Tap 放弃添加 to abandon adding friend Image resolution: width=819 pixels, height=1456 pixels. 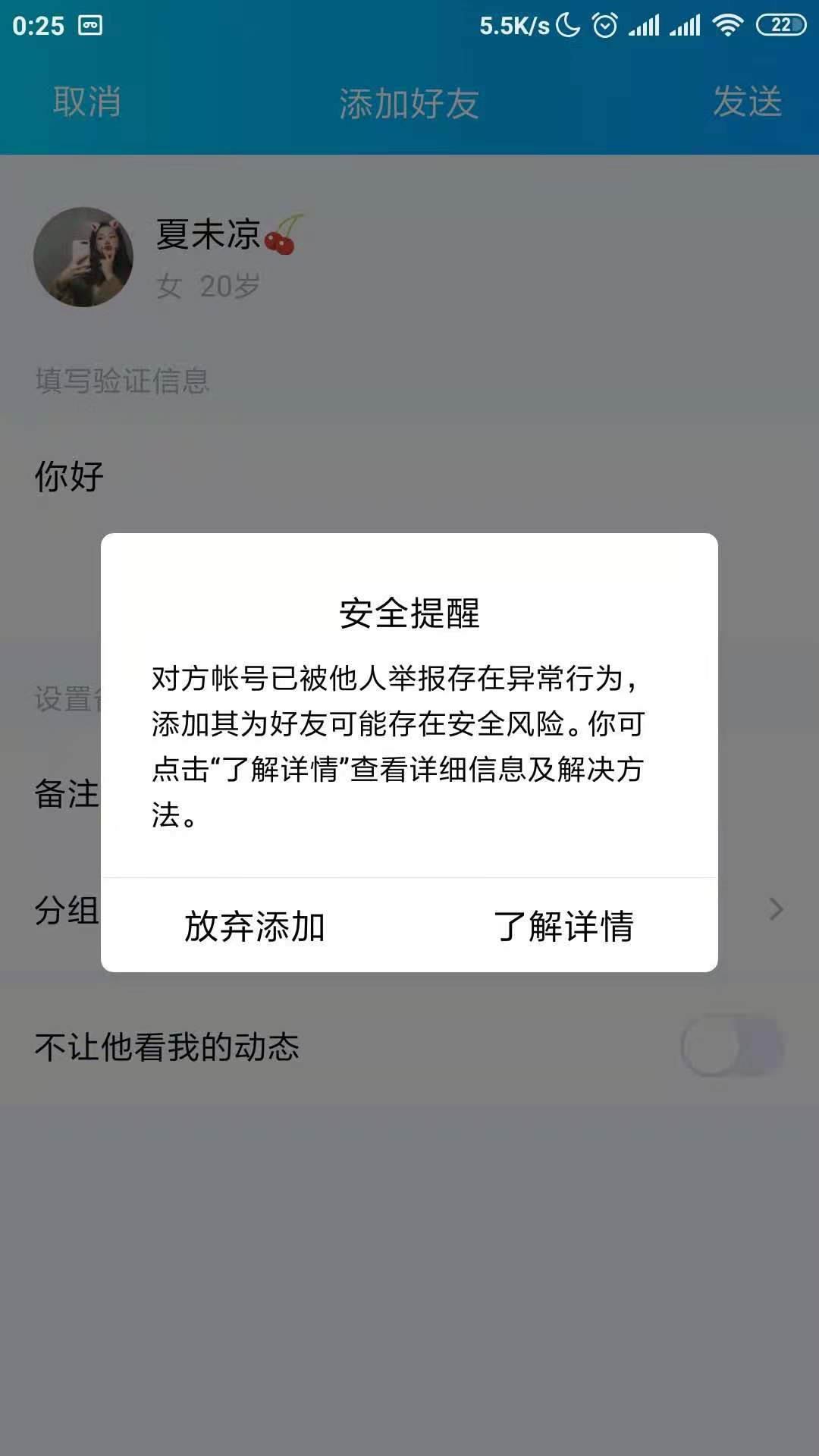[255, 926]
